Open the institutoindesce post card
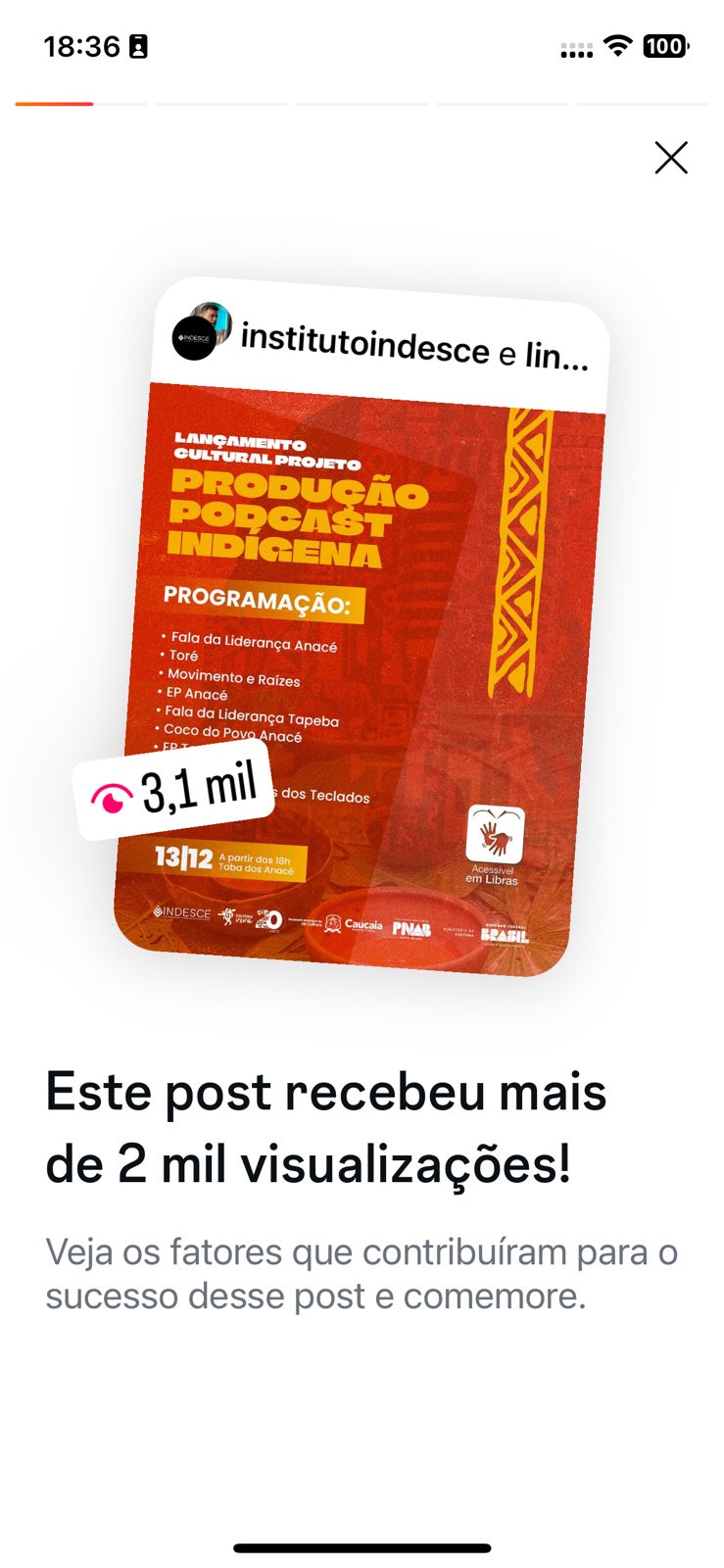Image resolution: width=724 pixels, height=1568 pixels. click(361, 627)
